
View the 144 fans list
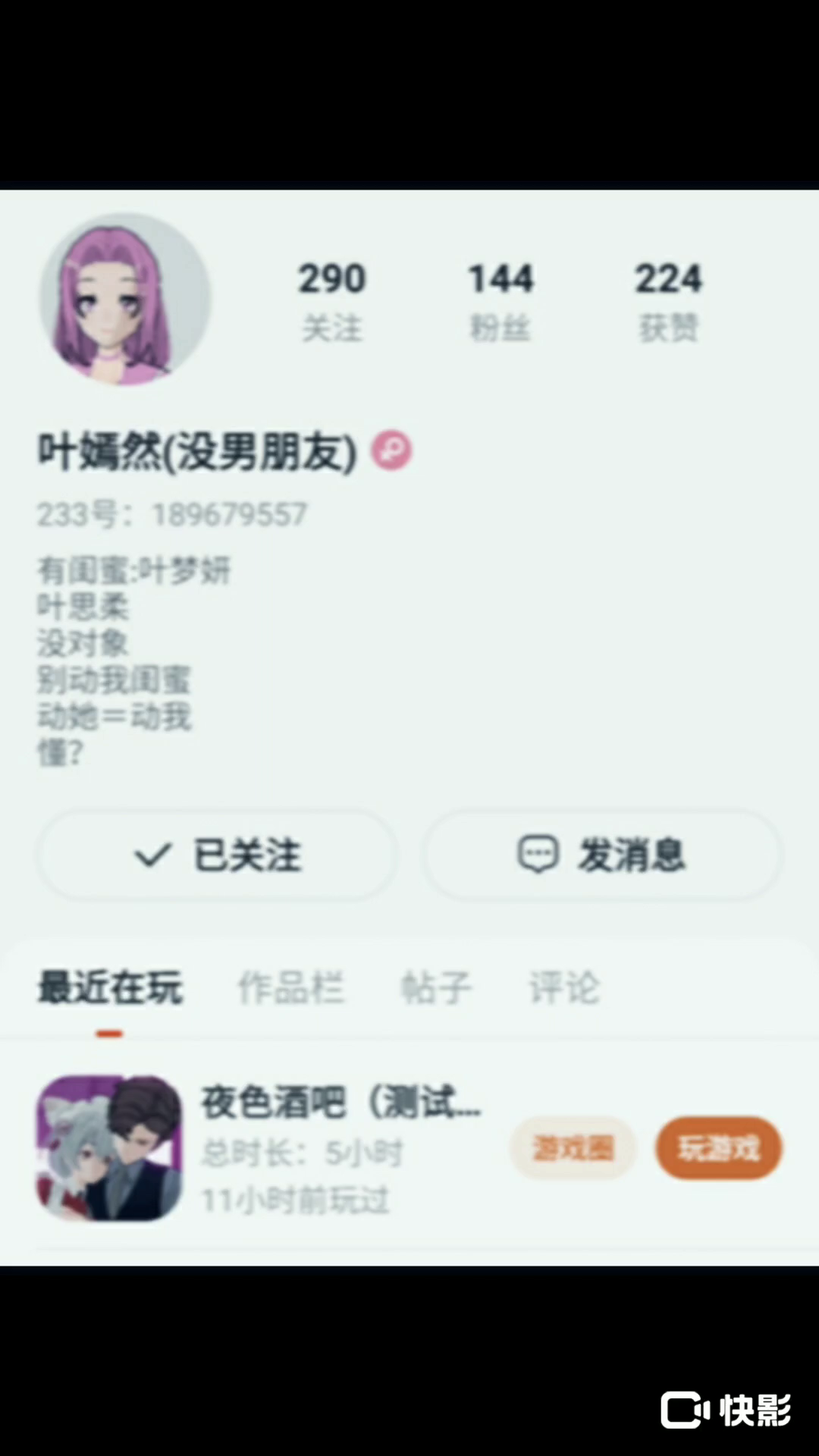click(500, 299)
